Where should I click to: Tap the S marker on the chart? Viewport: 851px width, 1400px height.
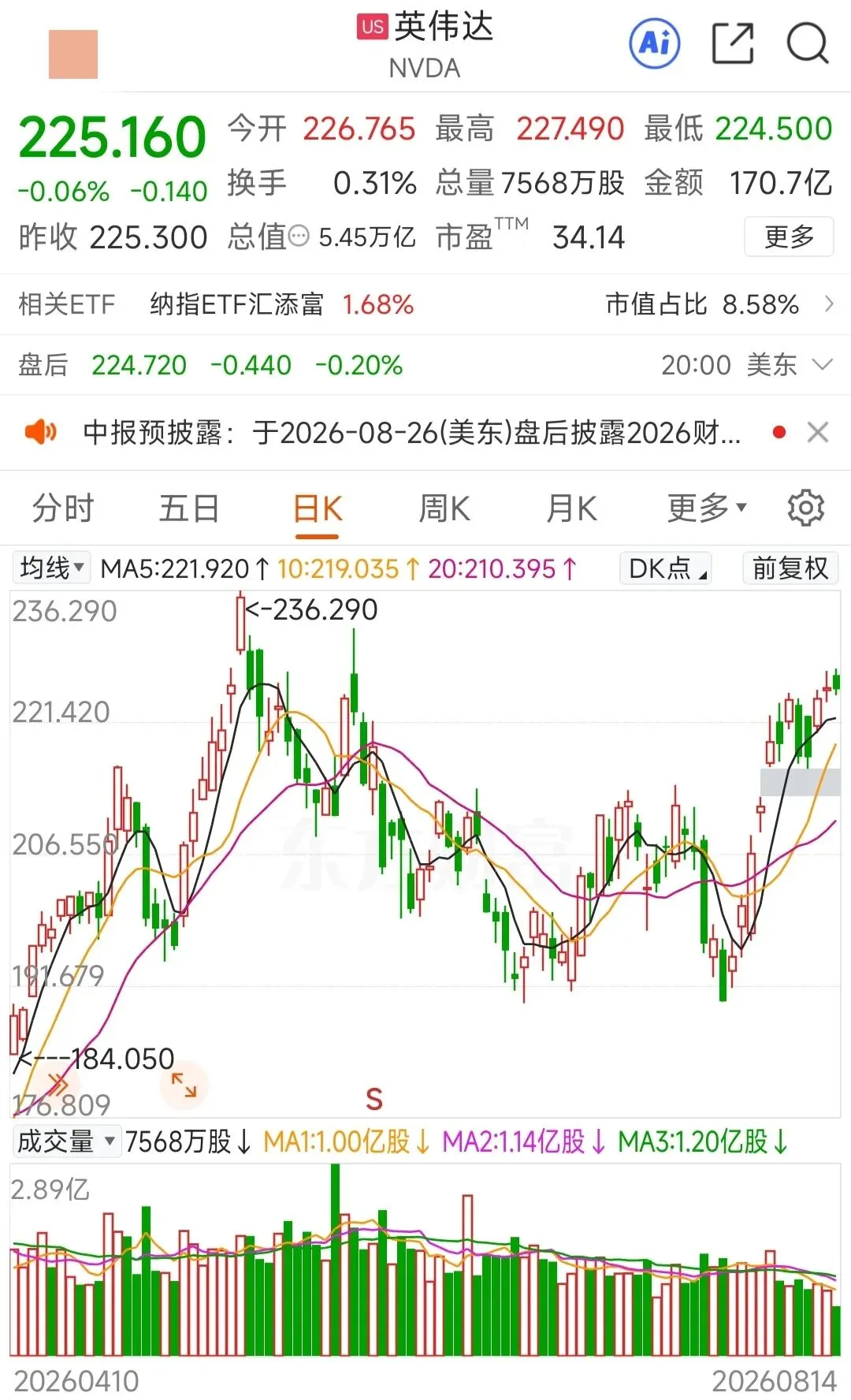pos(374,1099)
